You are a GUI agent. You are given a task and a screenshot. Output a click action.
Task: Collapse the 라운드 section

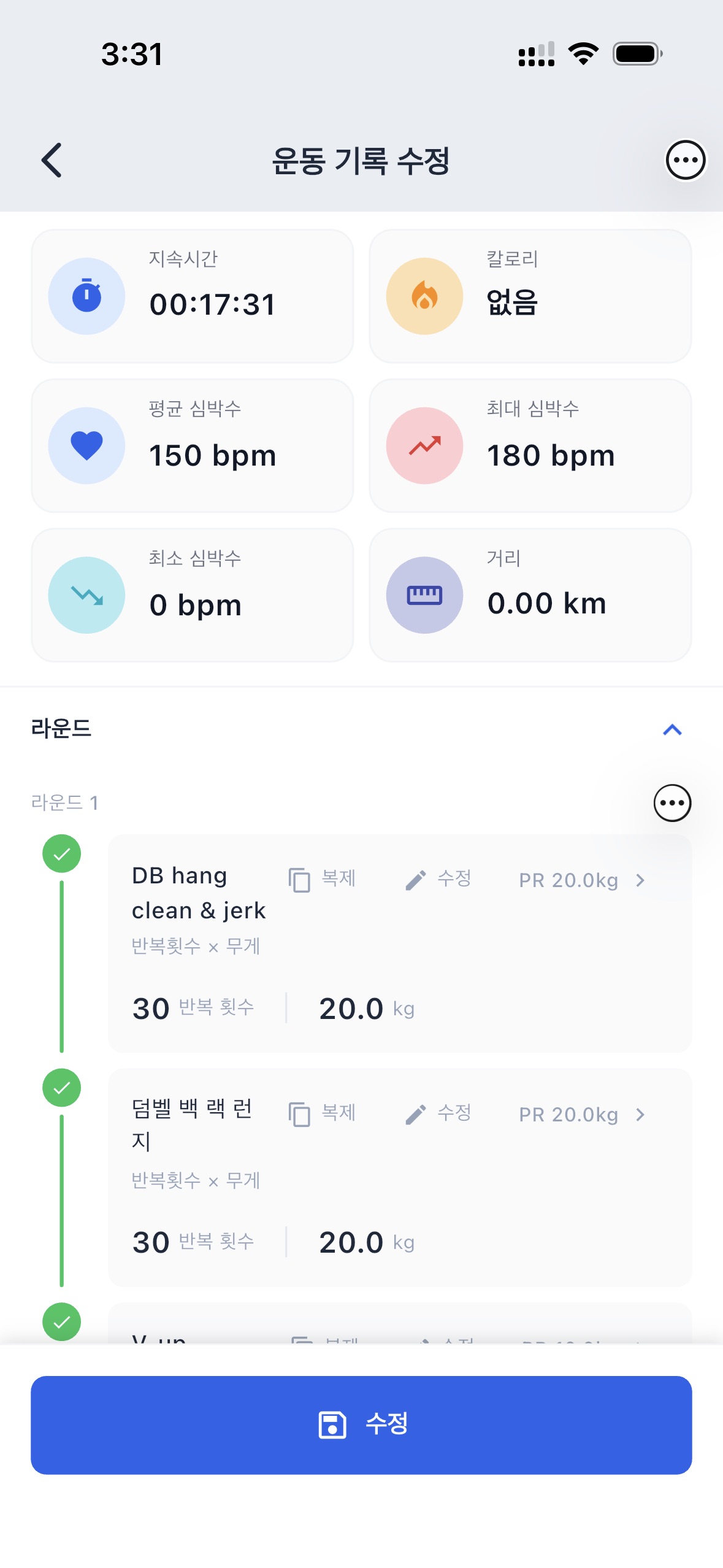click(x=672, y=729)
